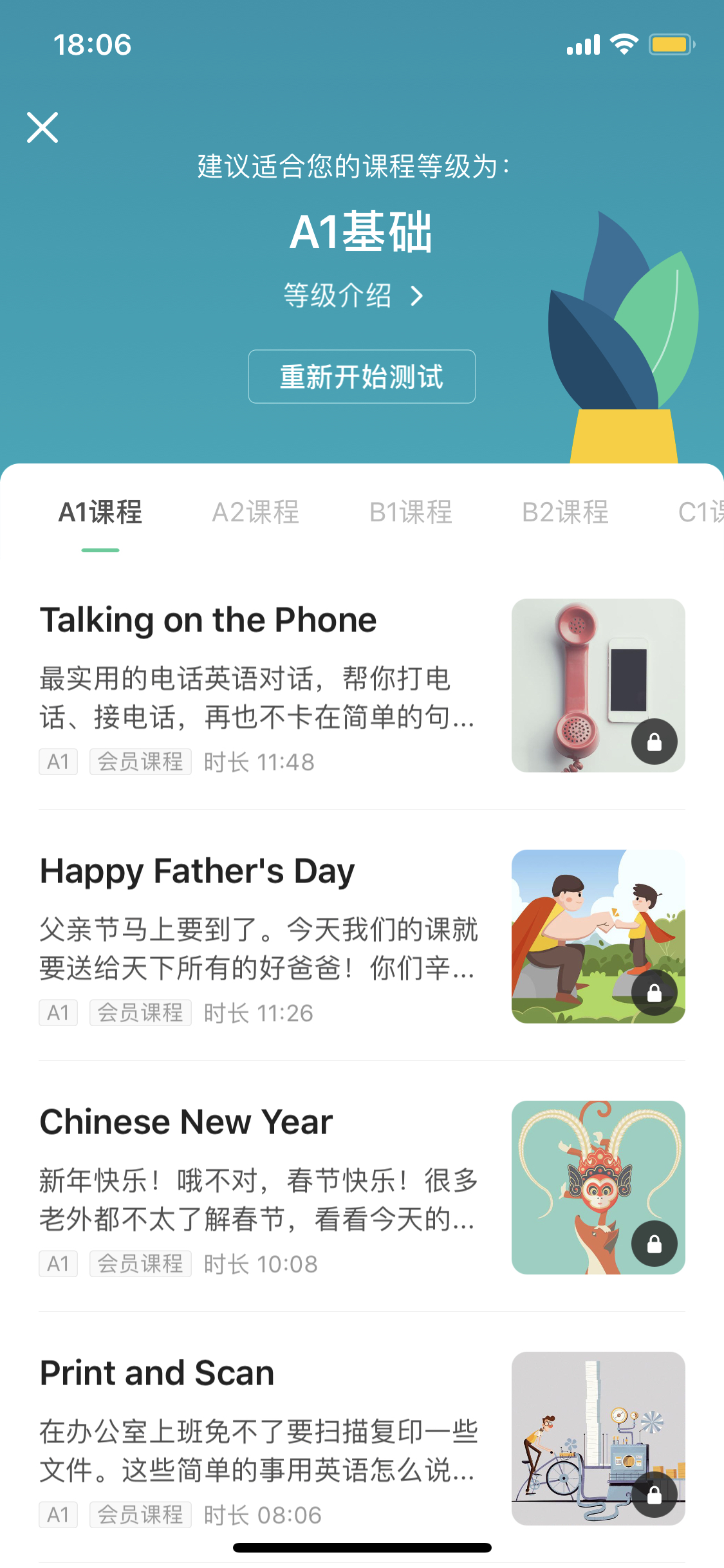Open the 等级介绍 level introduction link
The height and width of the screenshot is (1568, 724).
pos(353,296)
